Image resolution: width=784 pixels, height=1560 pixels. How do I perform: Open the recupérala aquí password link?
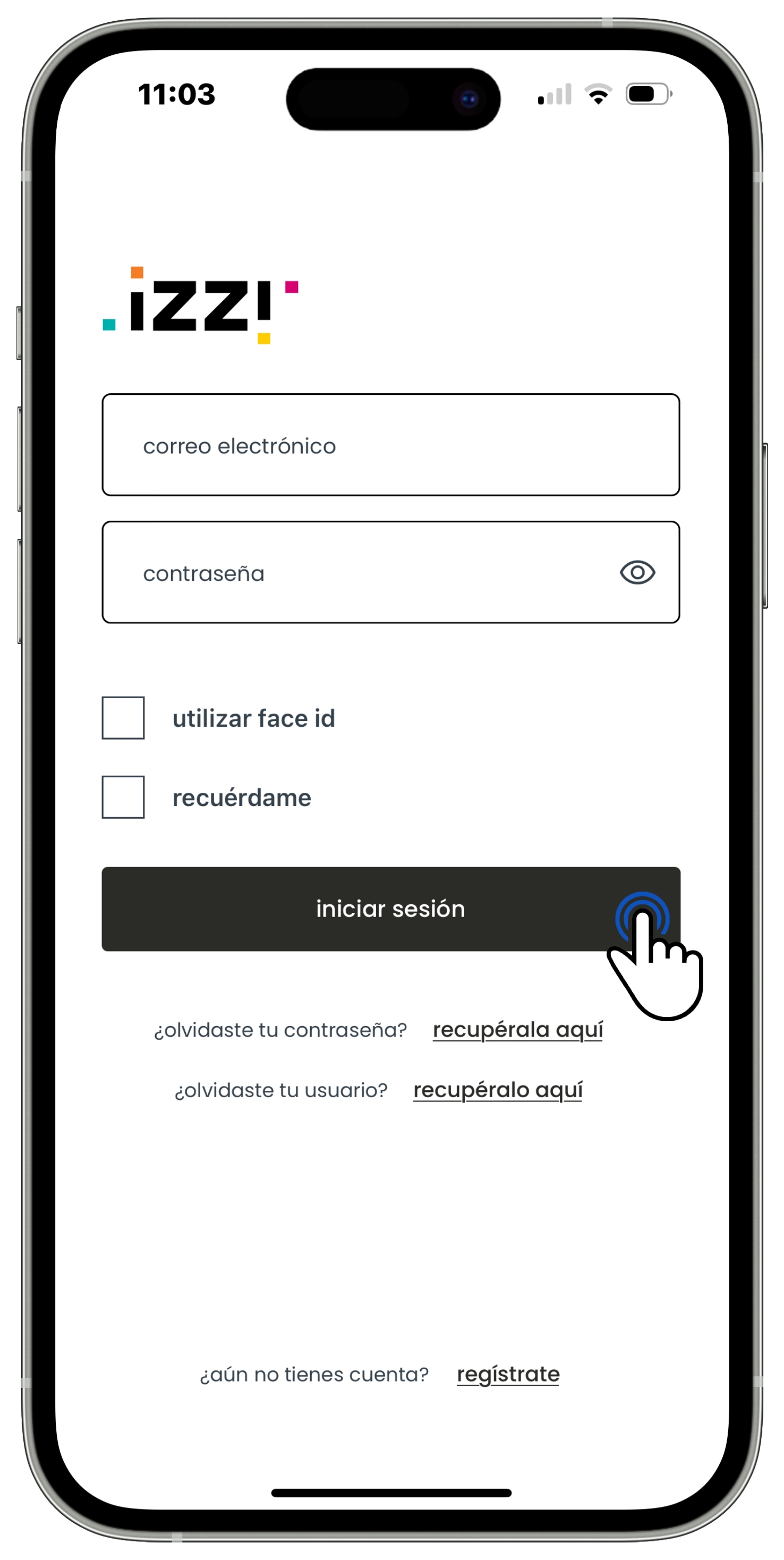518,1030
